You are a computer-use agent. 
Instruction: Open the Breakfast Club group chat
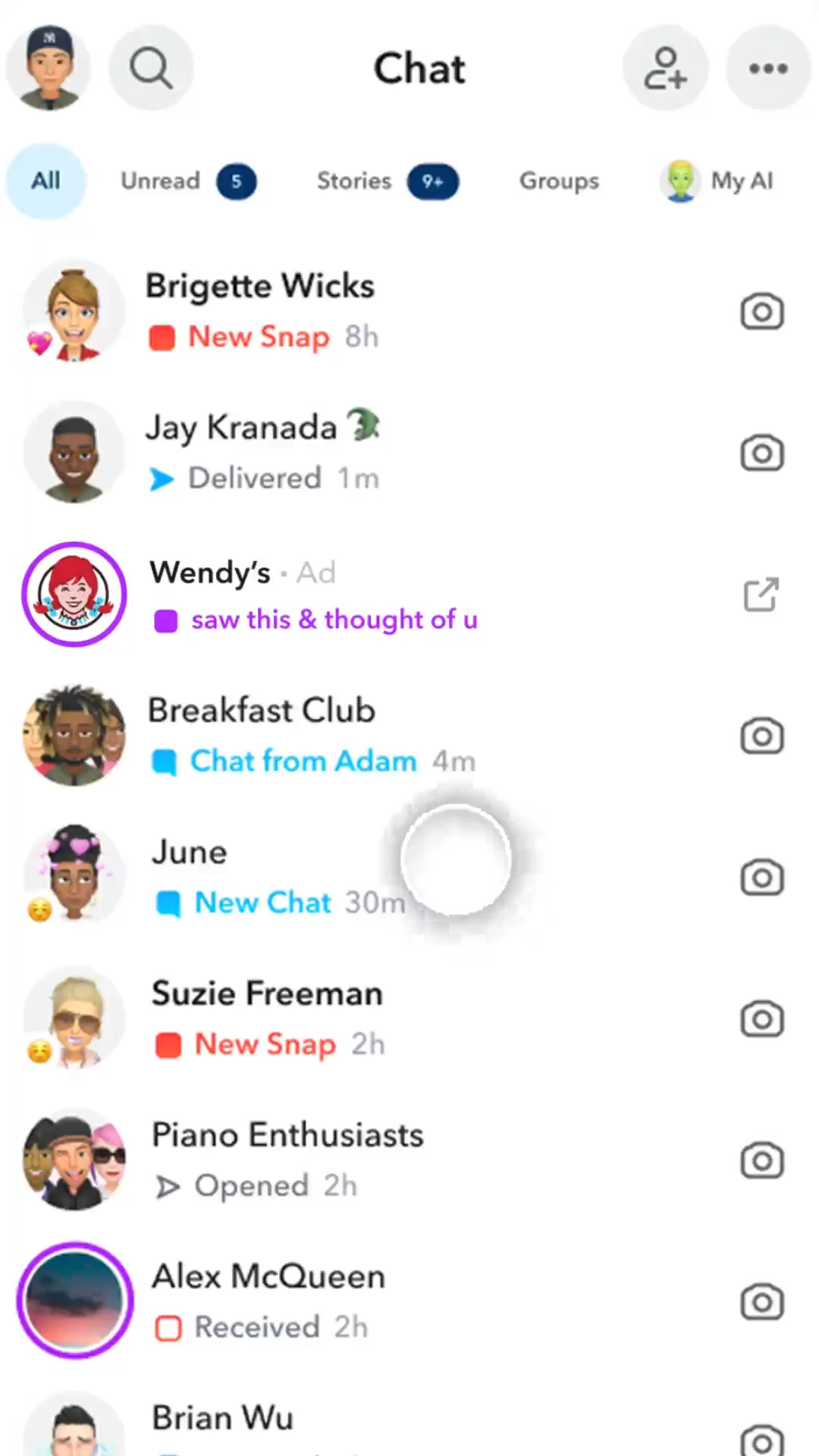(x=262, y=736)
